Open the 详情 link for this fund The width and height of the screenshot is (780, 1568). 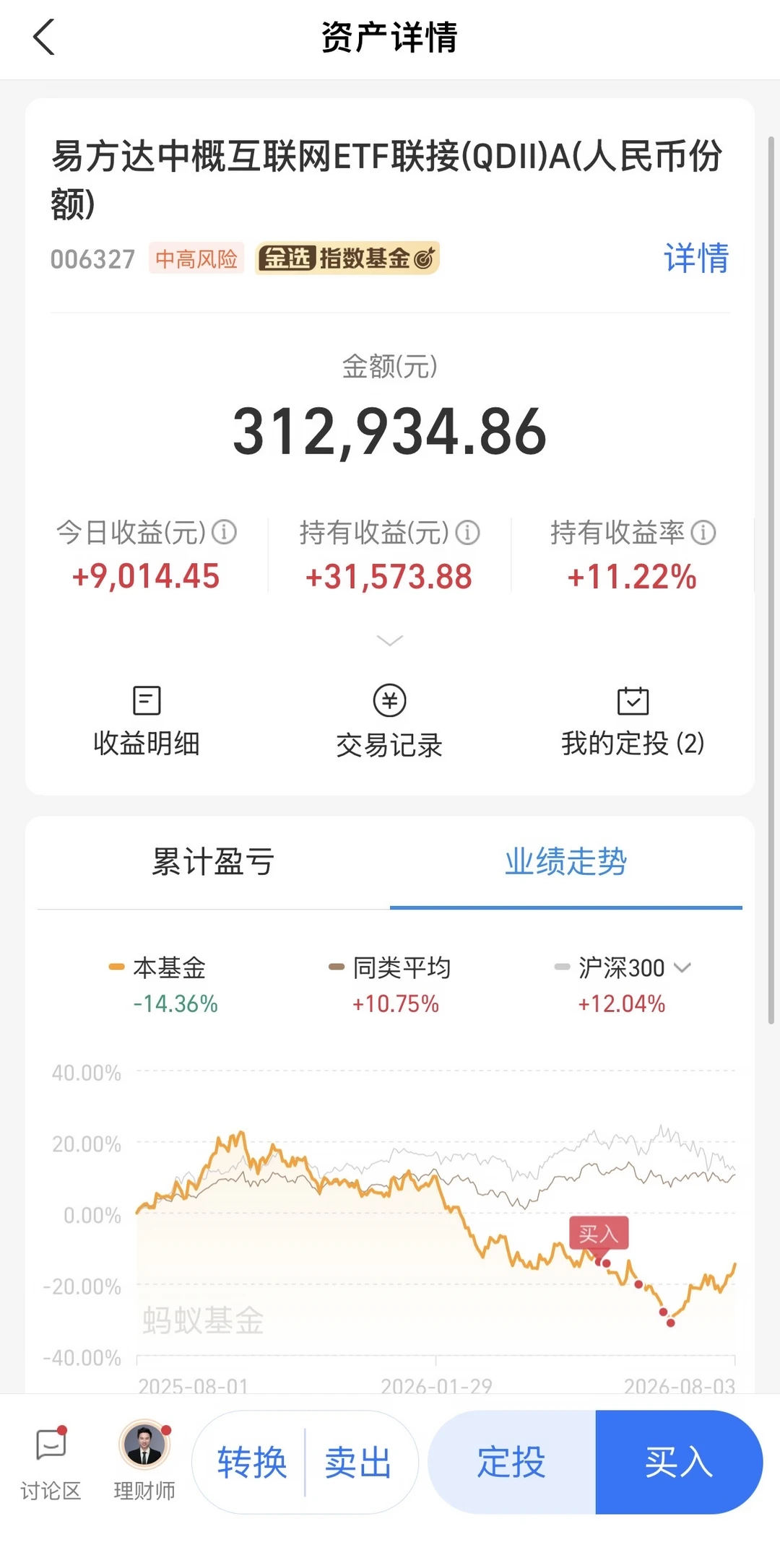pyautogui.click(x=696, y=258)
